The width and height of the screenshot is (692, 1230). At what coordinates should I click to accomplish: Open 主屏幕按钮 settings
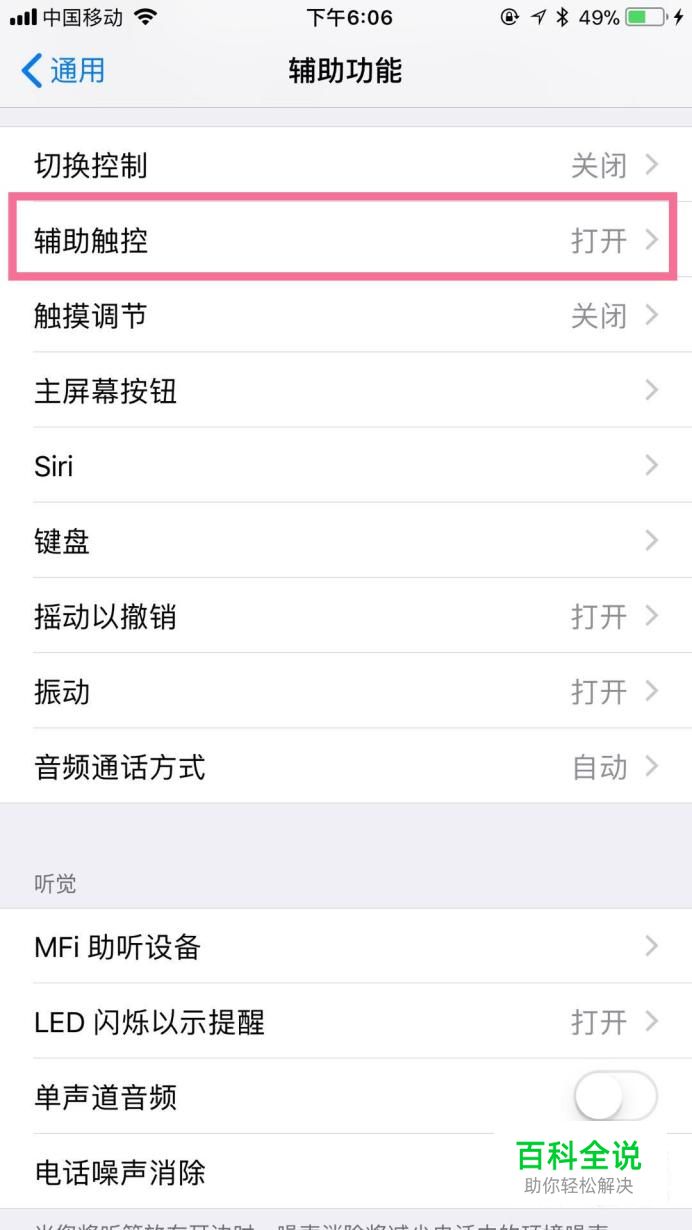point(346,391)
